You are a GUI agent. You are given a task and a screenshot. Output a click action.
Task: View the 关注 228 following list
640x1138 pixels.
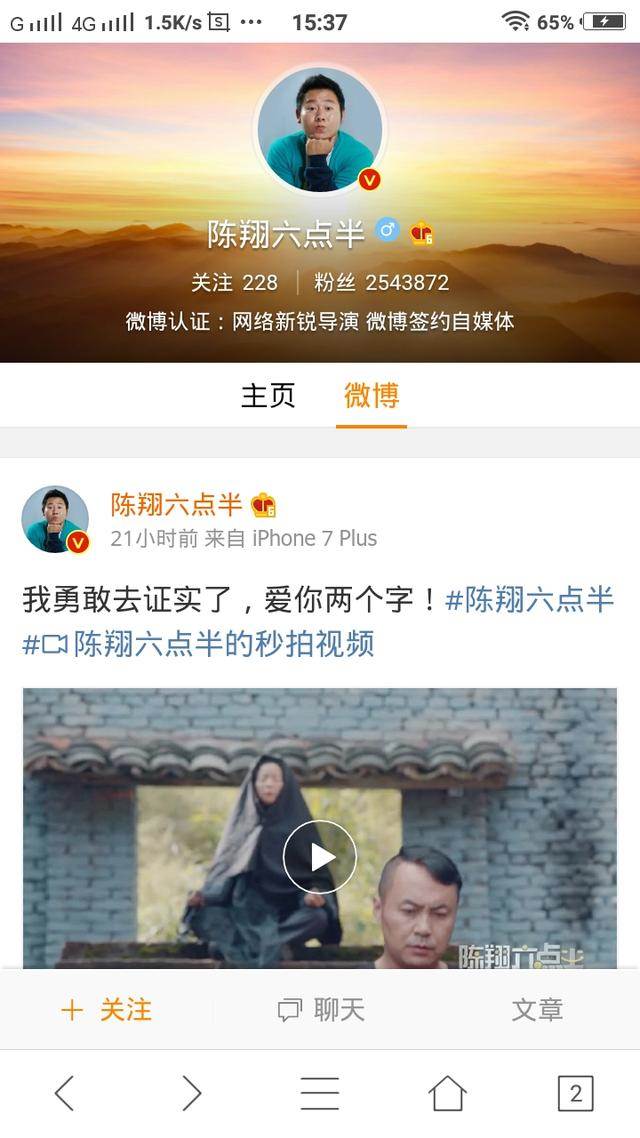[234, 283]
